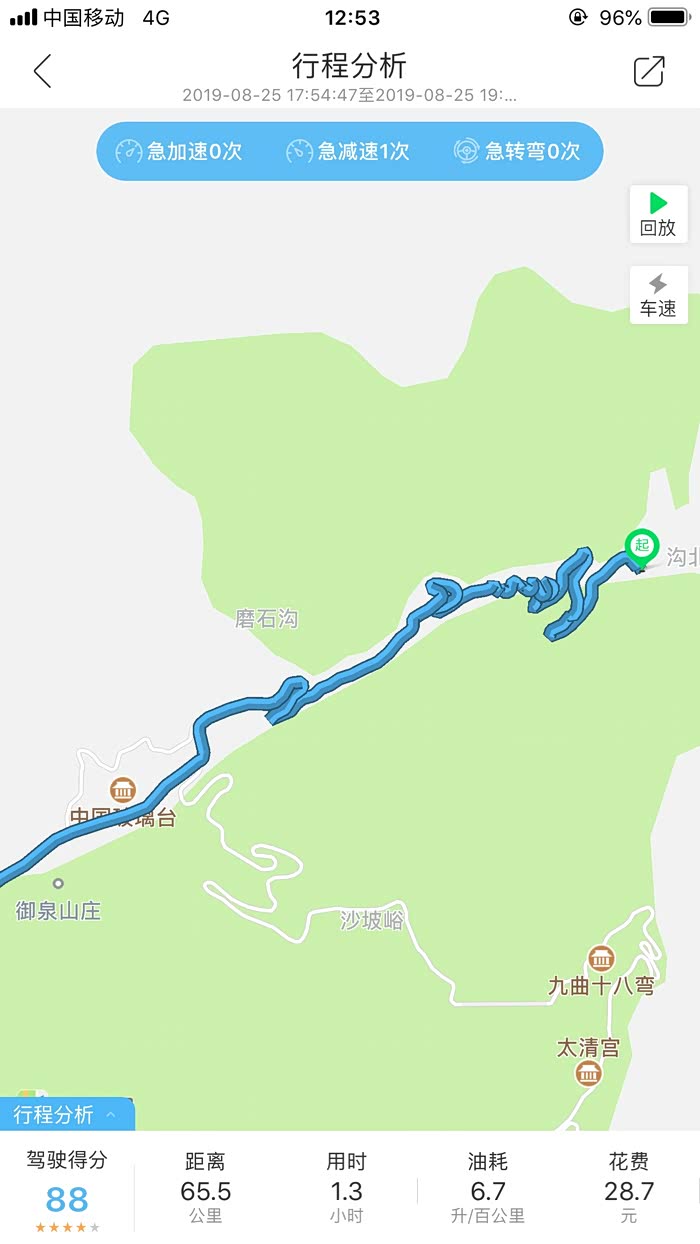The width and height of the screenshot is (700, 1244).
Task: Collapse the 行程分析 panel tab
Action: [x=66, y=1114]
